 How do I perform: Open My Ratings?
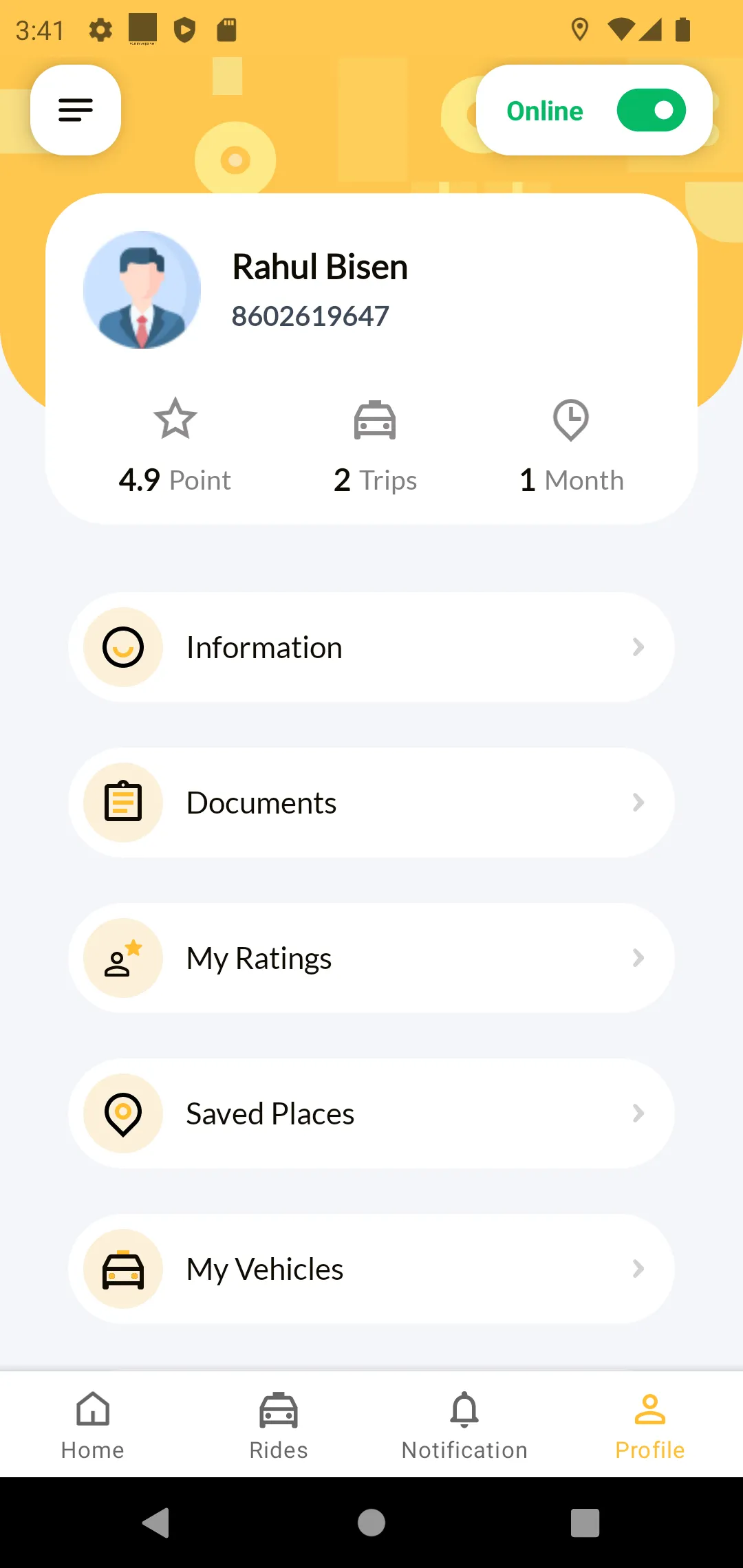(371, 958)
